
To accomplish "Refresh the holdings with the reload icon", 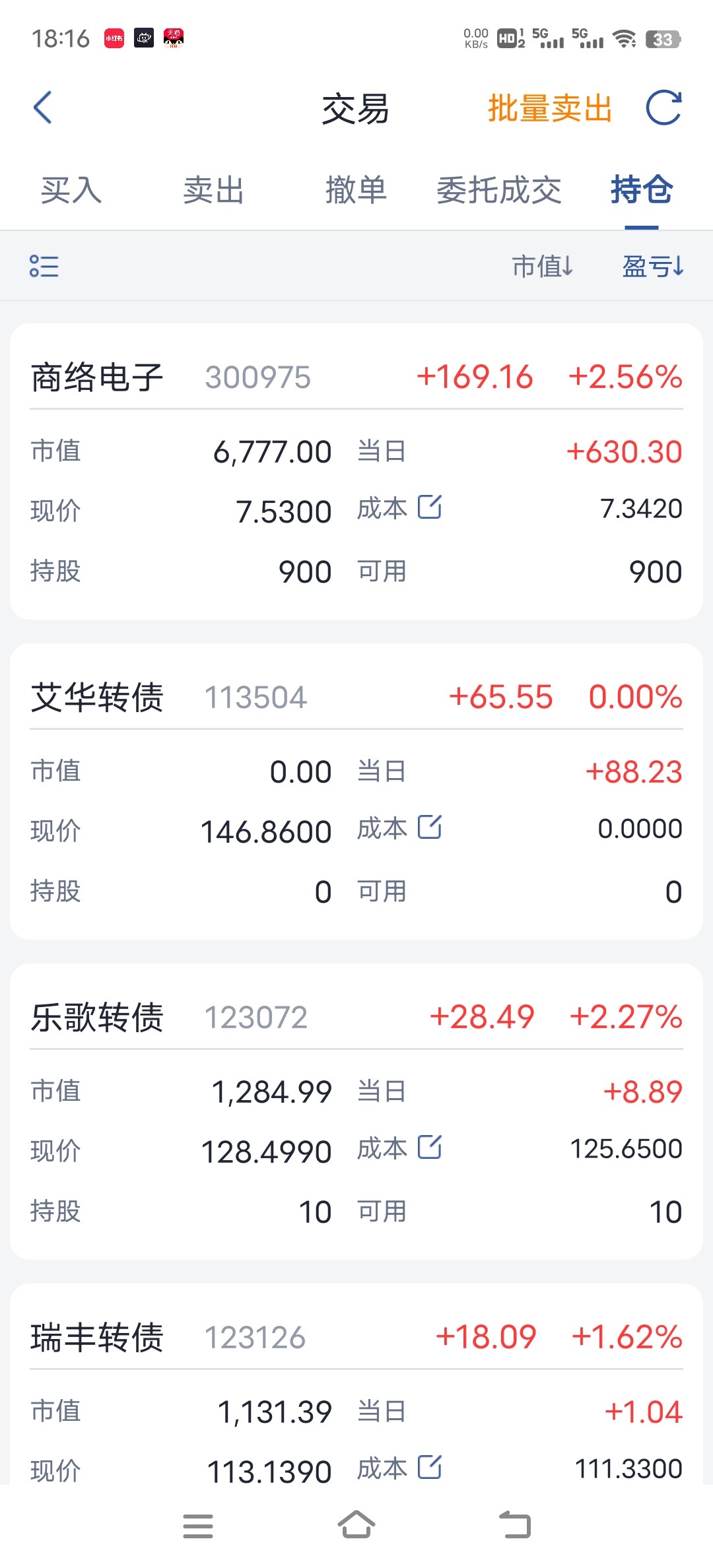I will coord(663,108).
